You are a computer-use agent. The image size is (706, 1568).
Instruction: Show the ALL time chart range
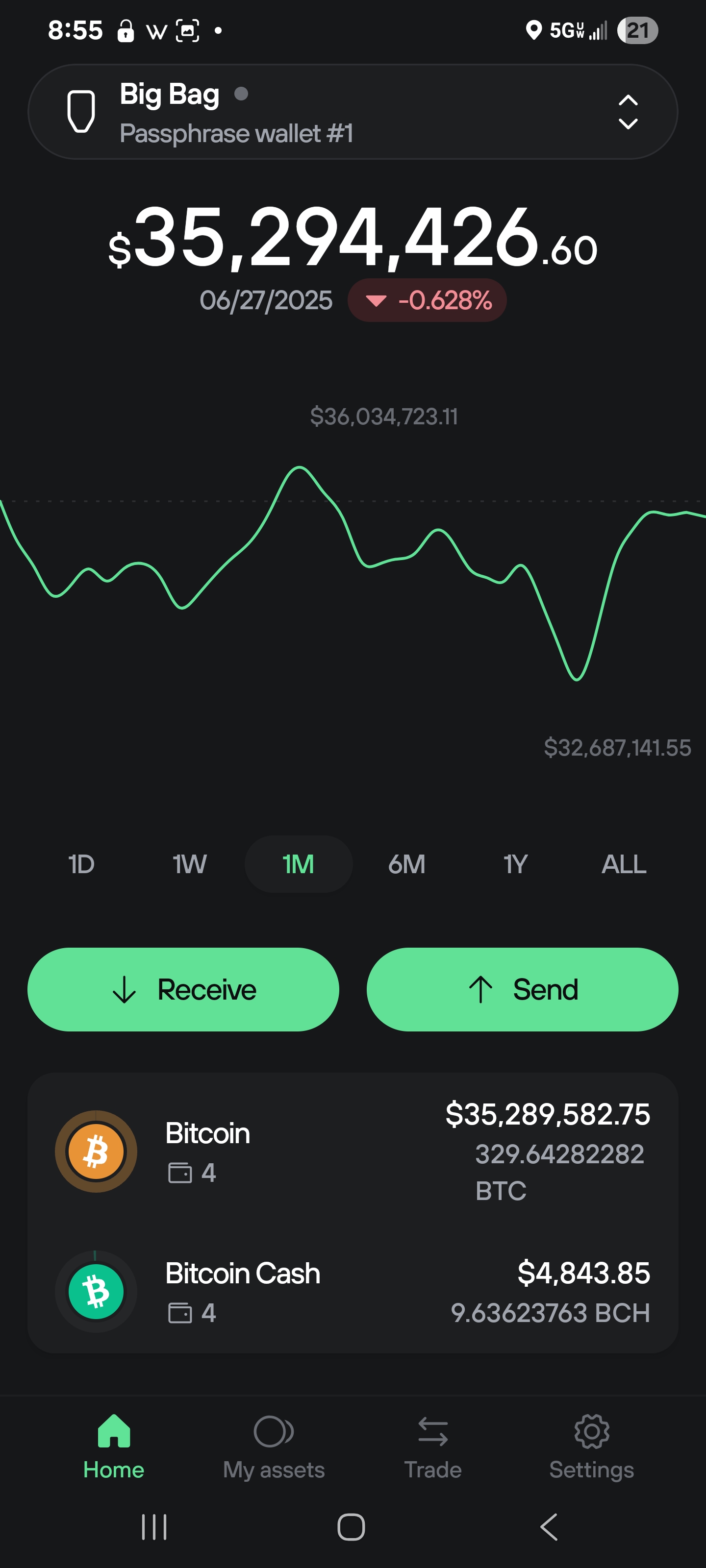pos(624,864)
